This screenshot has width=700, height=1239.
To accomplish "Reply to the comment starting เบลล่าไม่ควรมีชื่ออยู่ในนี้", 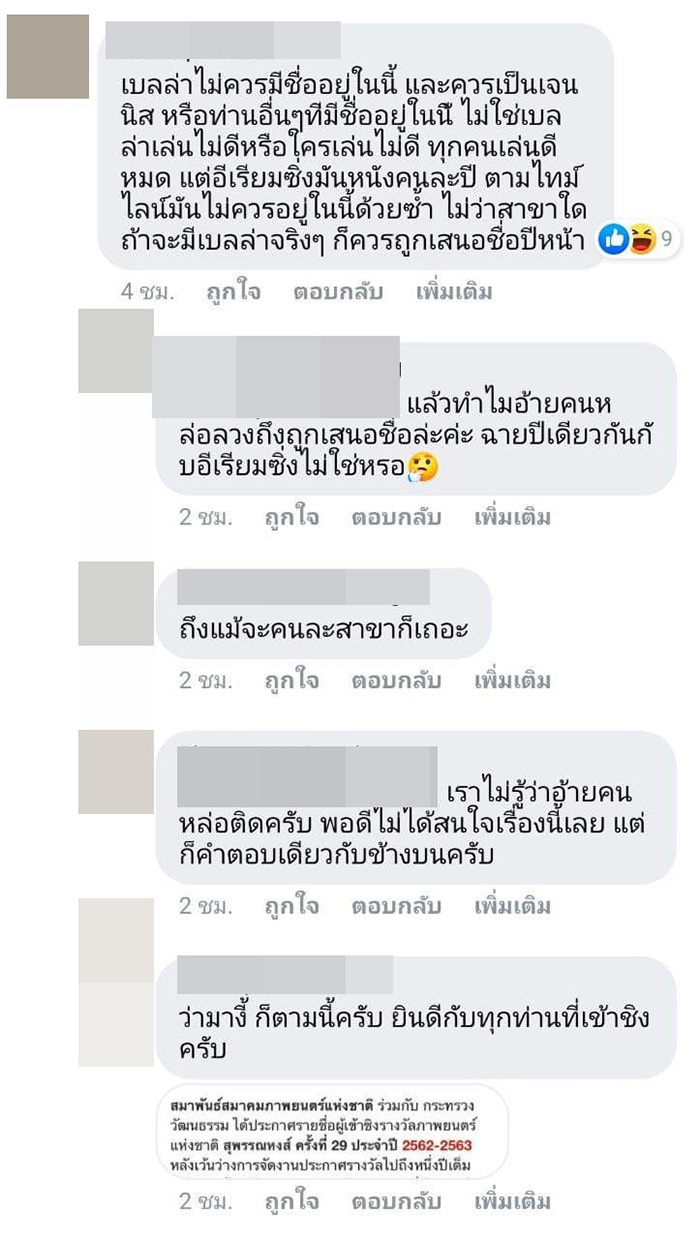I will [x=338, y=293].
